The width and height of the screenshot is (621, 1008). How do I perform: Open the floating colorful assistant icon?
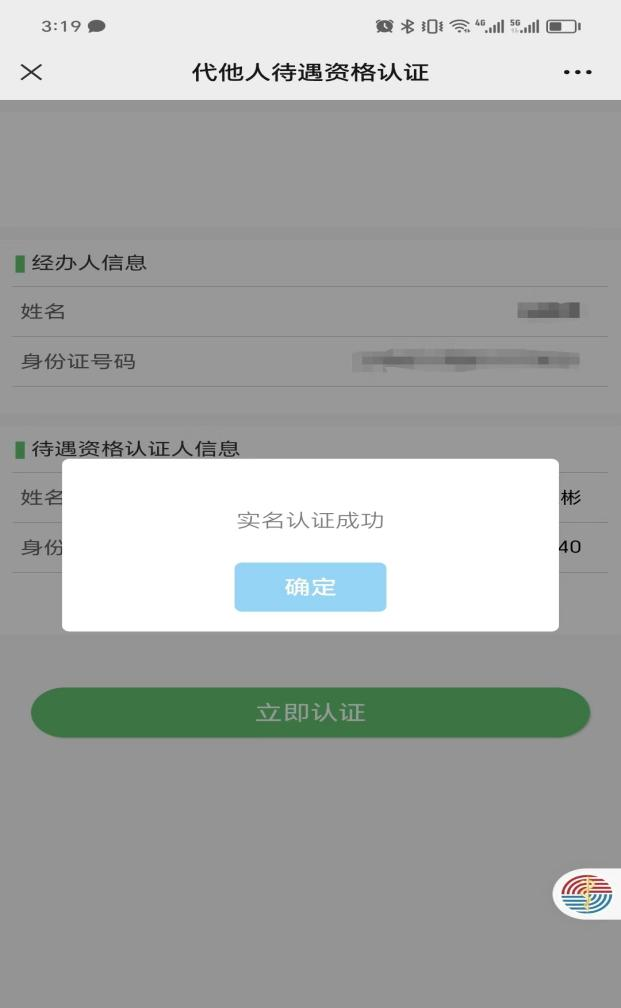[588, 893]
